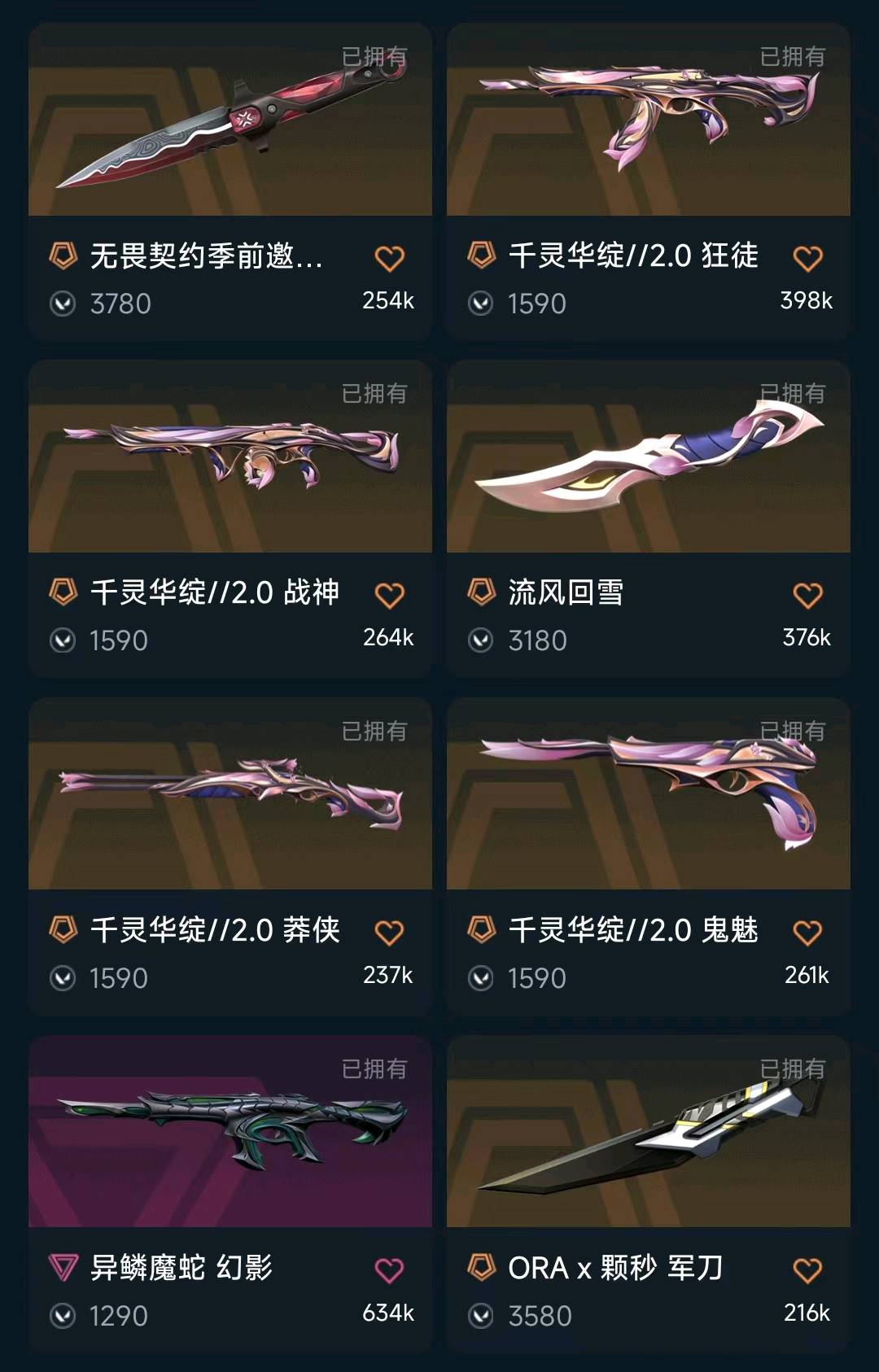
Task: Like the 千灵华绽//2.0 狂徒 skin
Action: pyautogui.click(x=807, y=259)
